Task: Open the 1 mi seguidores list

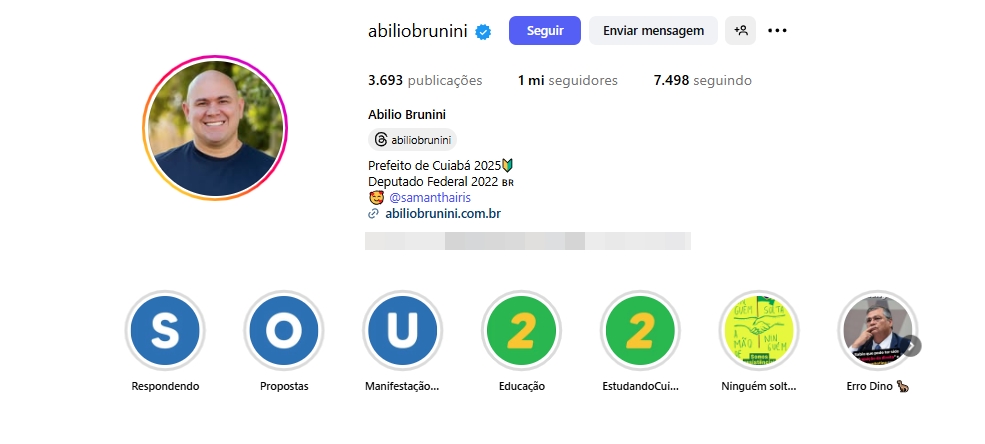Action: pyautogui.click(x=567, y=80)
